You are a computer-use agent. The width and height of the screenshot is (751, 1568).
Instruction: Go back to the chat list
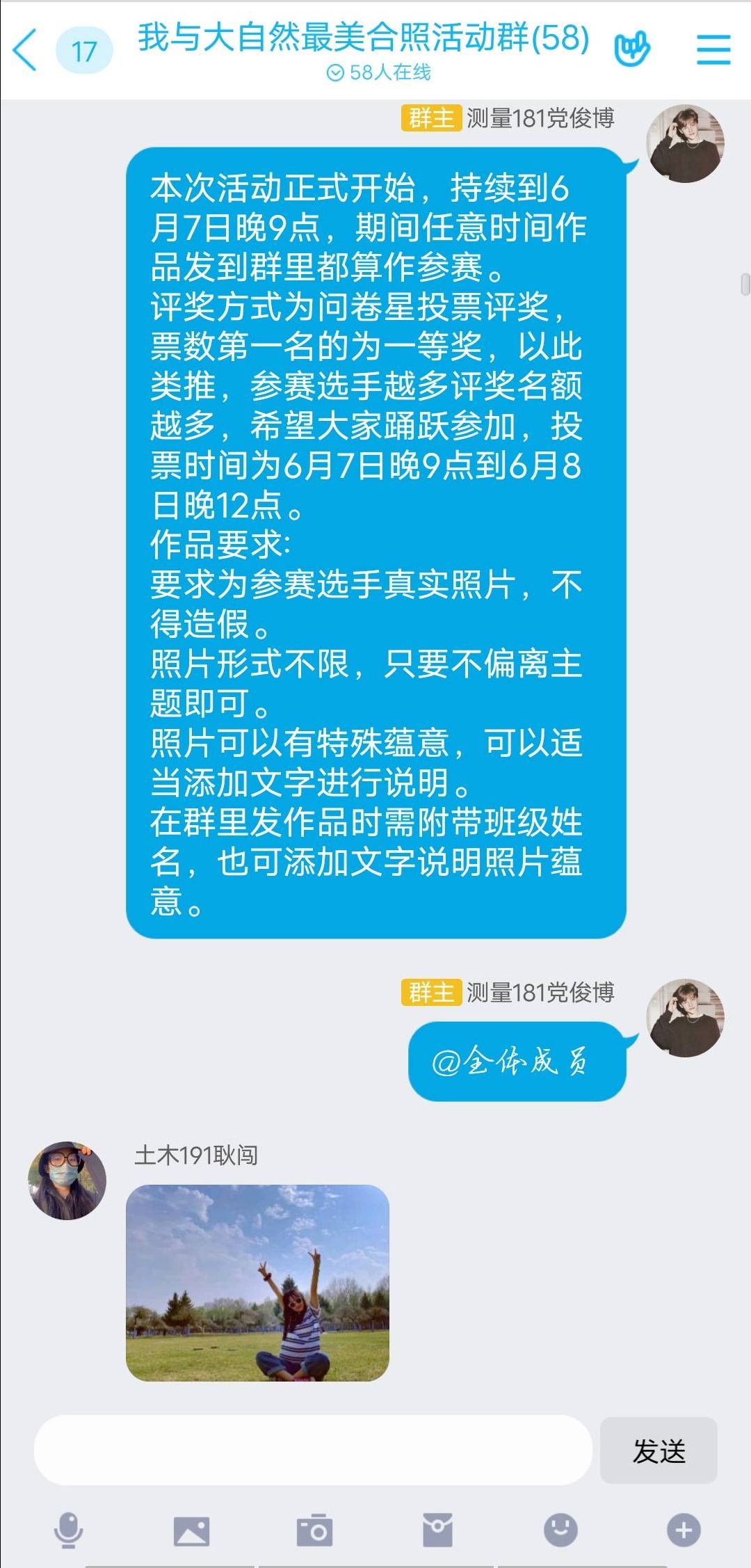[x=26, y=50]
